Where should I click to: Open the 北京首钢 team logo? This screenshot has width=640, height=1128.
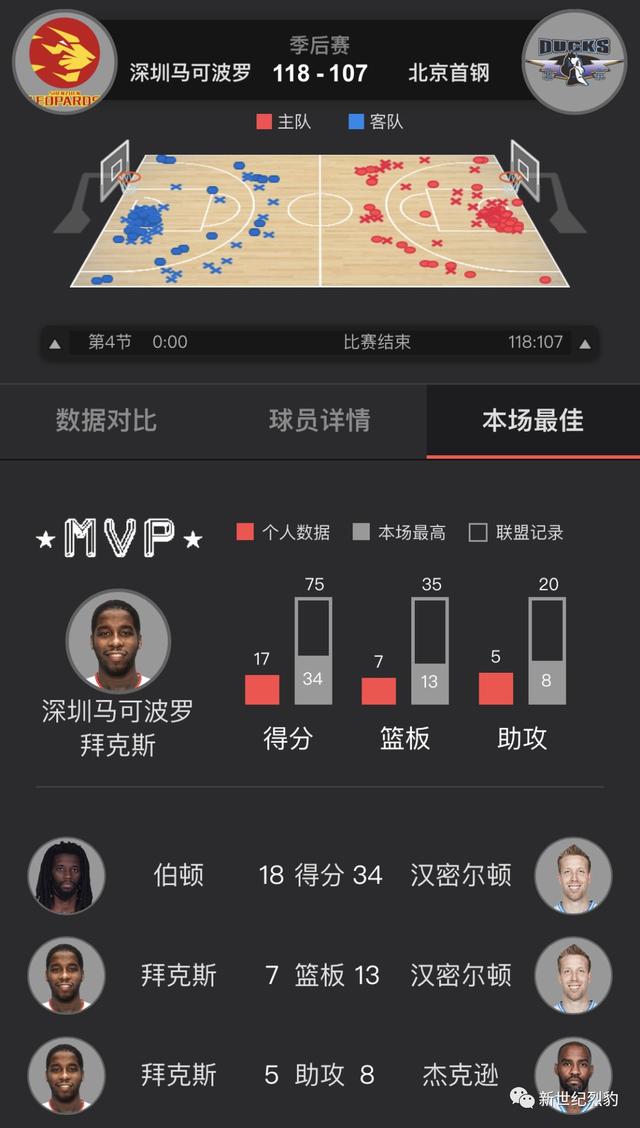click(575, 60)
